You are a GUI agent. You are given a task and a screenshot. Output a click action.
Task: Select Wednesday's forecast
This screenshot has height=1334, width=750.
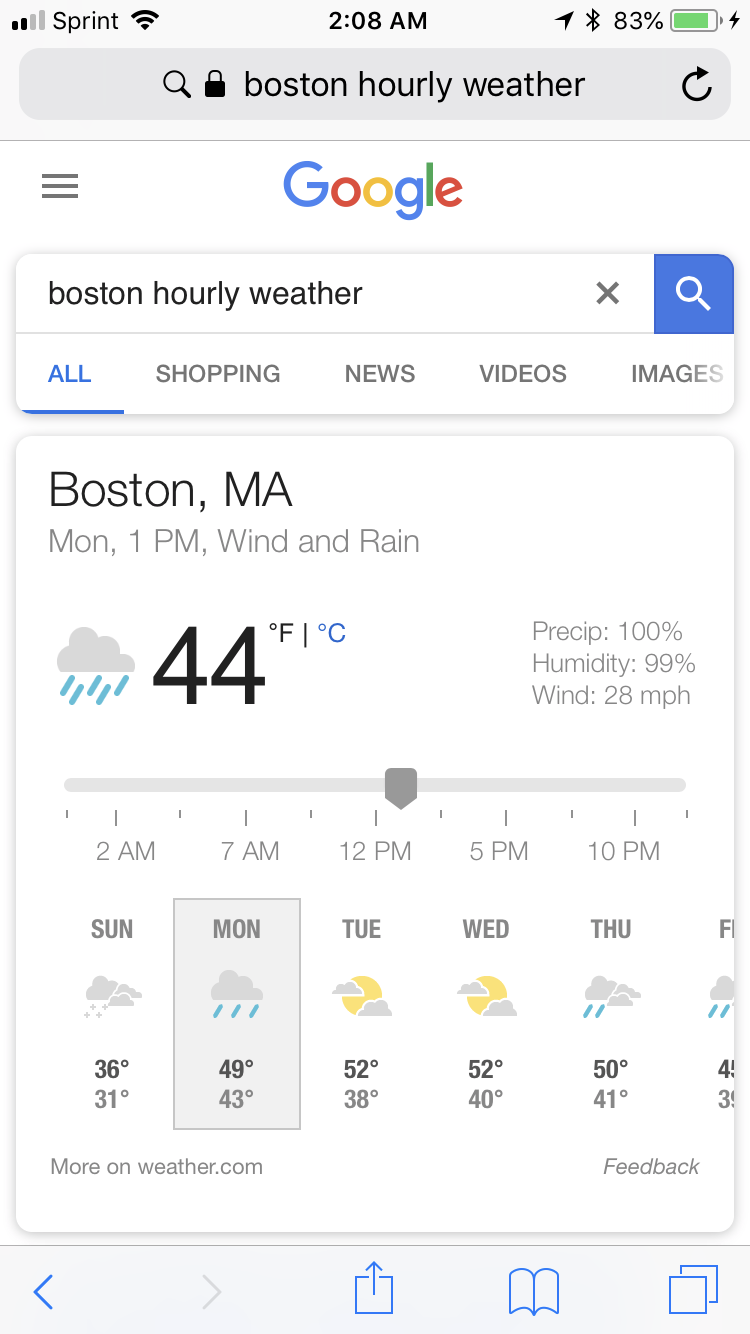pyautogui.click(x=486, y=1014)
